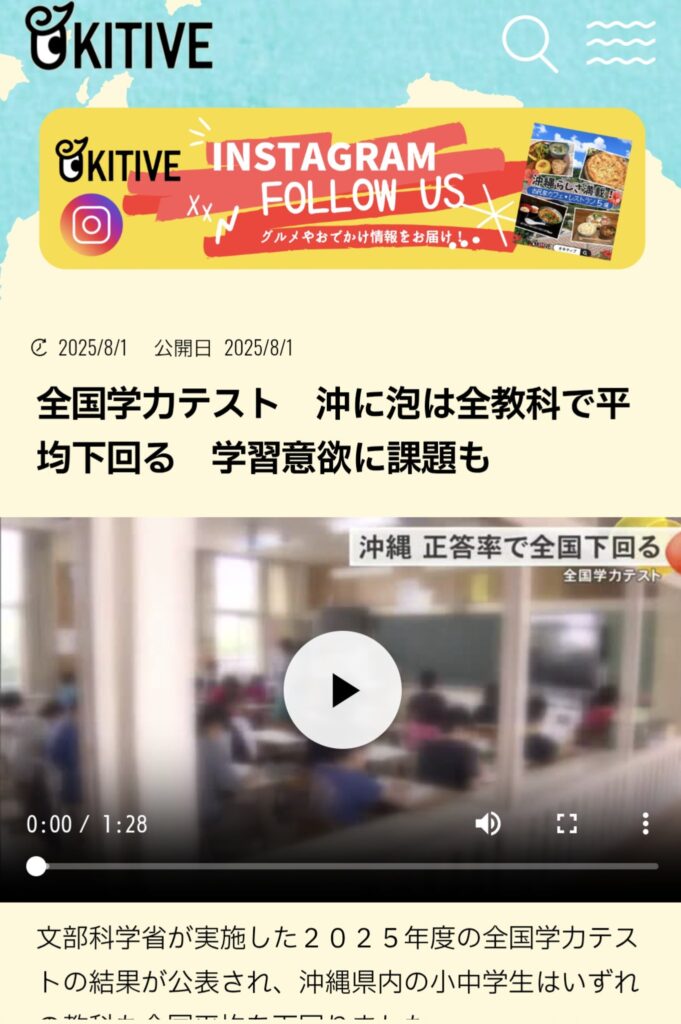This screenshot has width=681, height=1024.
Task: Open the Instagram Follow Us banner
Action: pyautogui.click(x=341, y=188)
